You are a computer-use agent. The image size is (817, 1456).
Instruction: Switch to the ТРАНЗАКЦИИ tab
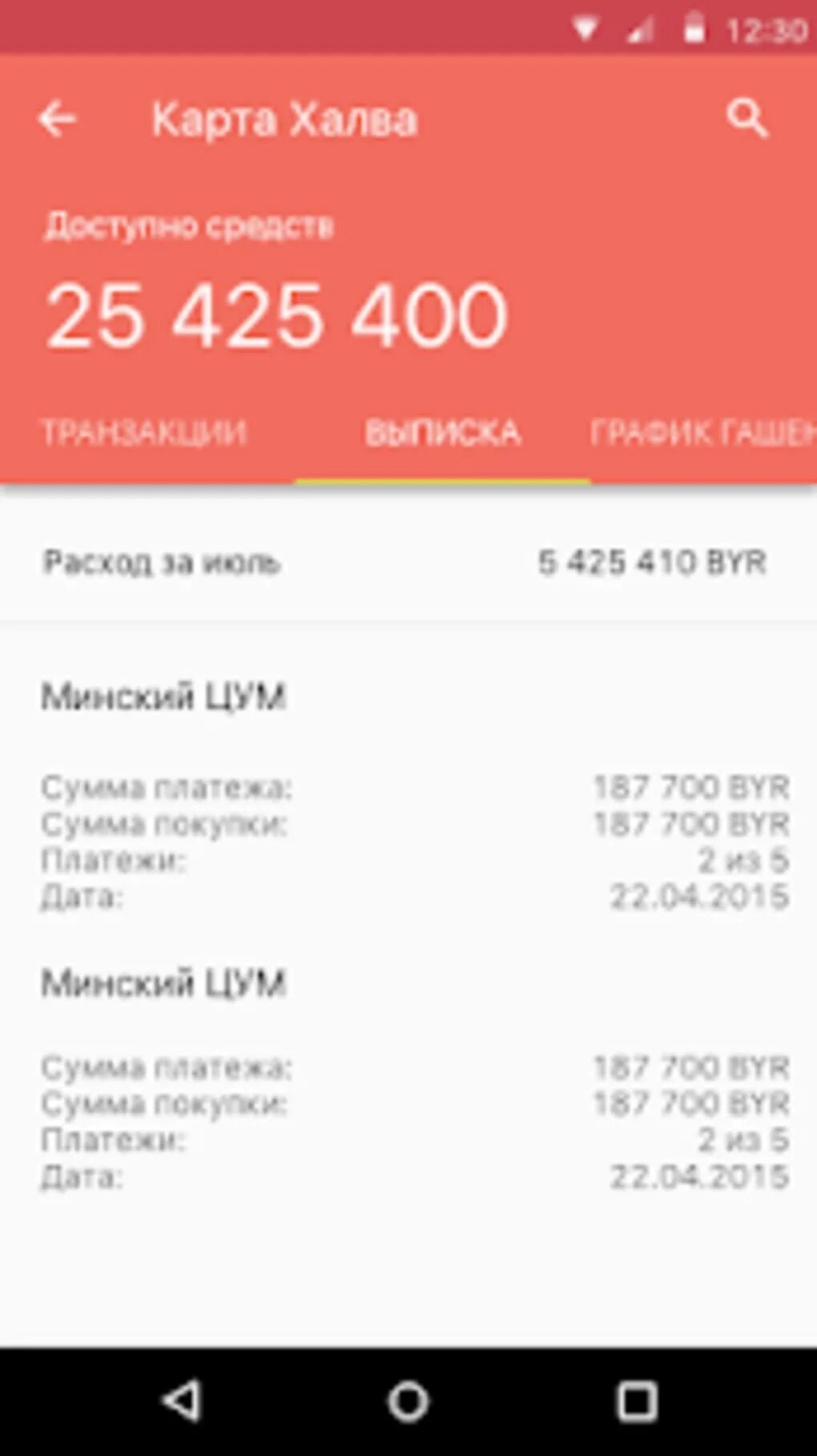pyautogui.click(x=144, y=433)
